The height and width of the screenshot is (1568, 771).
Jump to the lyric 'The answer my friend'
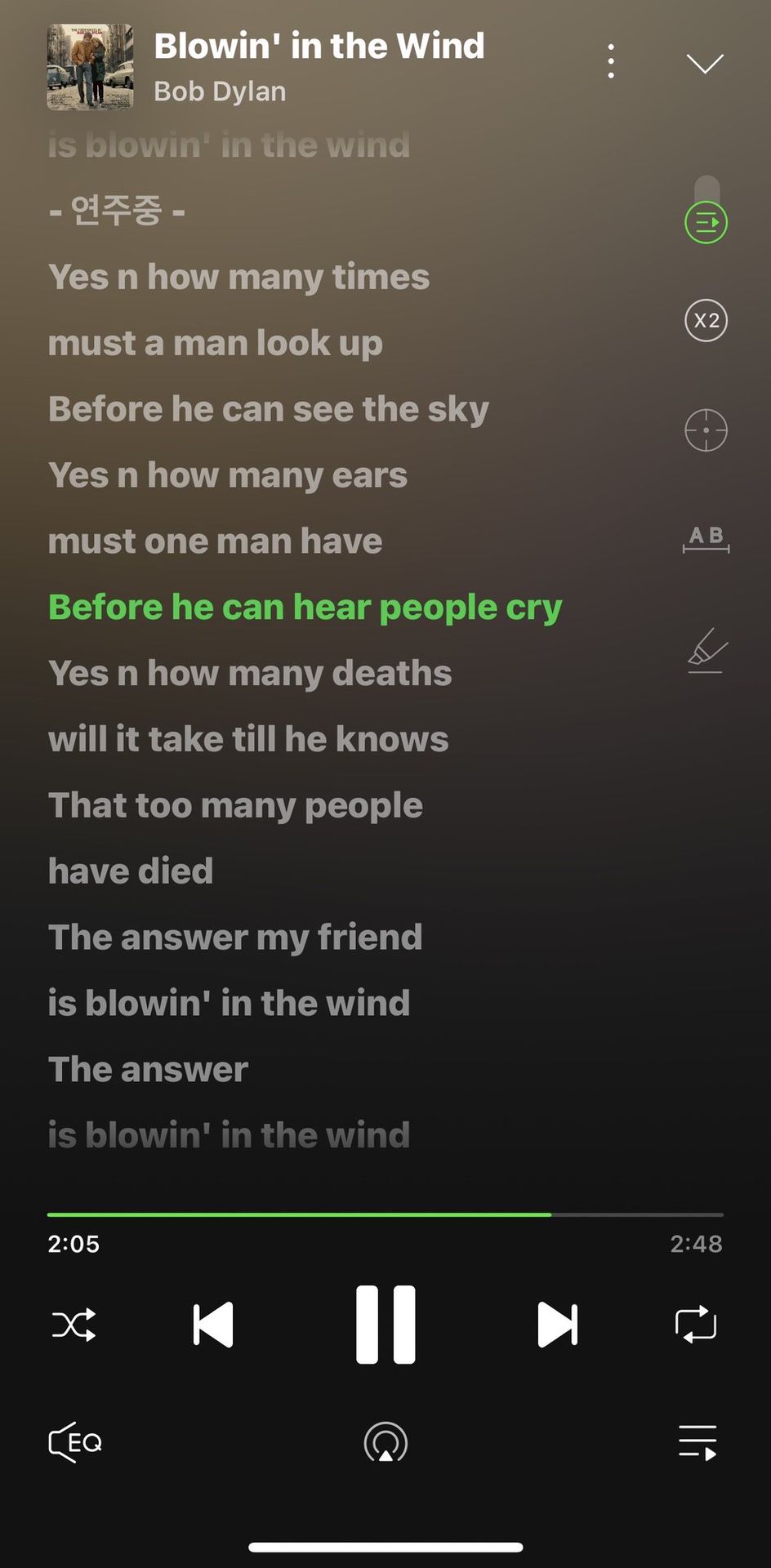coord(235,938)
